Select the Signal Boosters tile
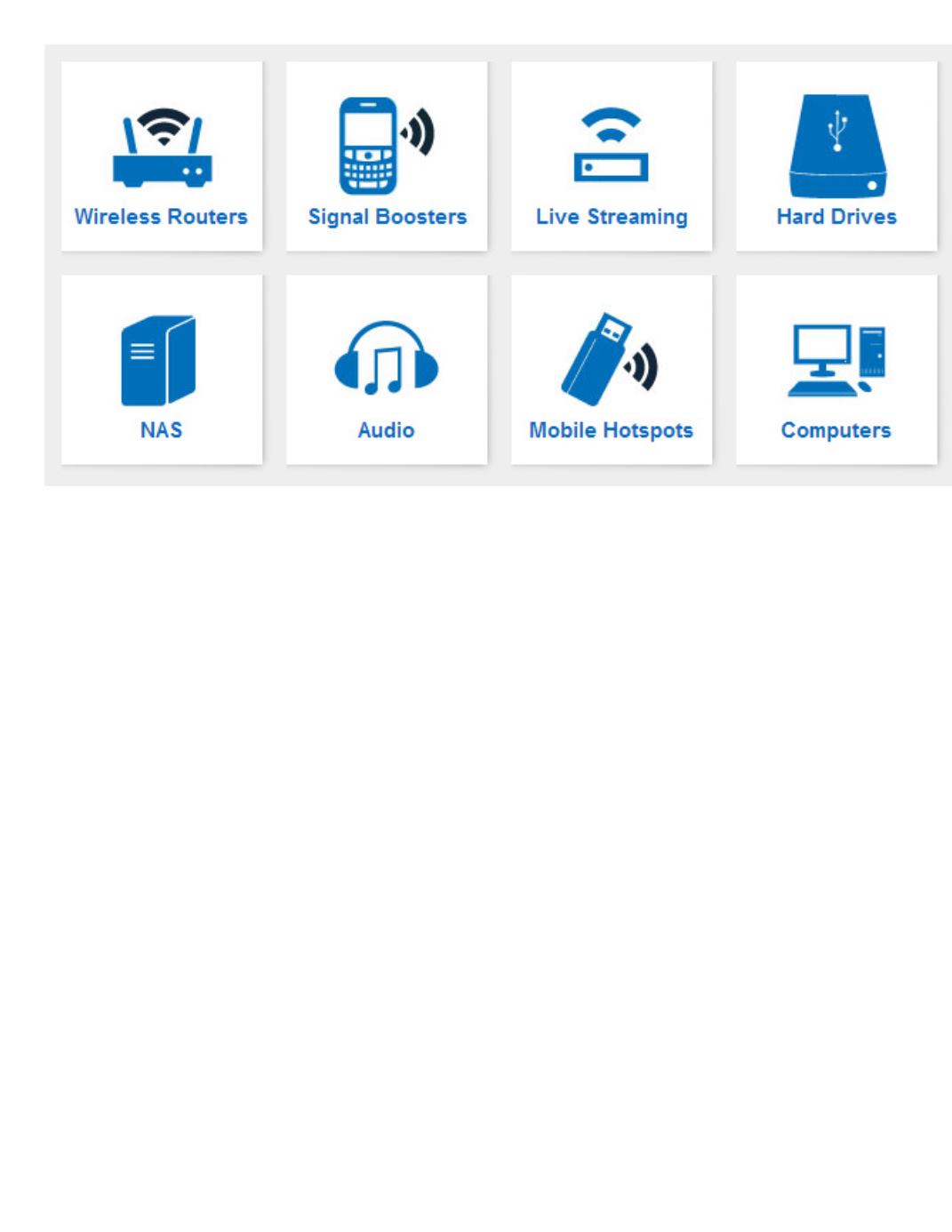 pyautogui.click(x=387, y=156)
